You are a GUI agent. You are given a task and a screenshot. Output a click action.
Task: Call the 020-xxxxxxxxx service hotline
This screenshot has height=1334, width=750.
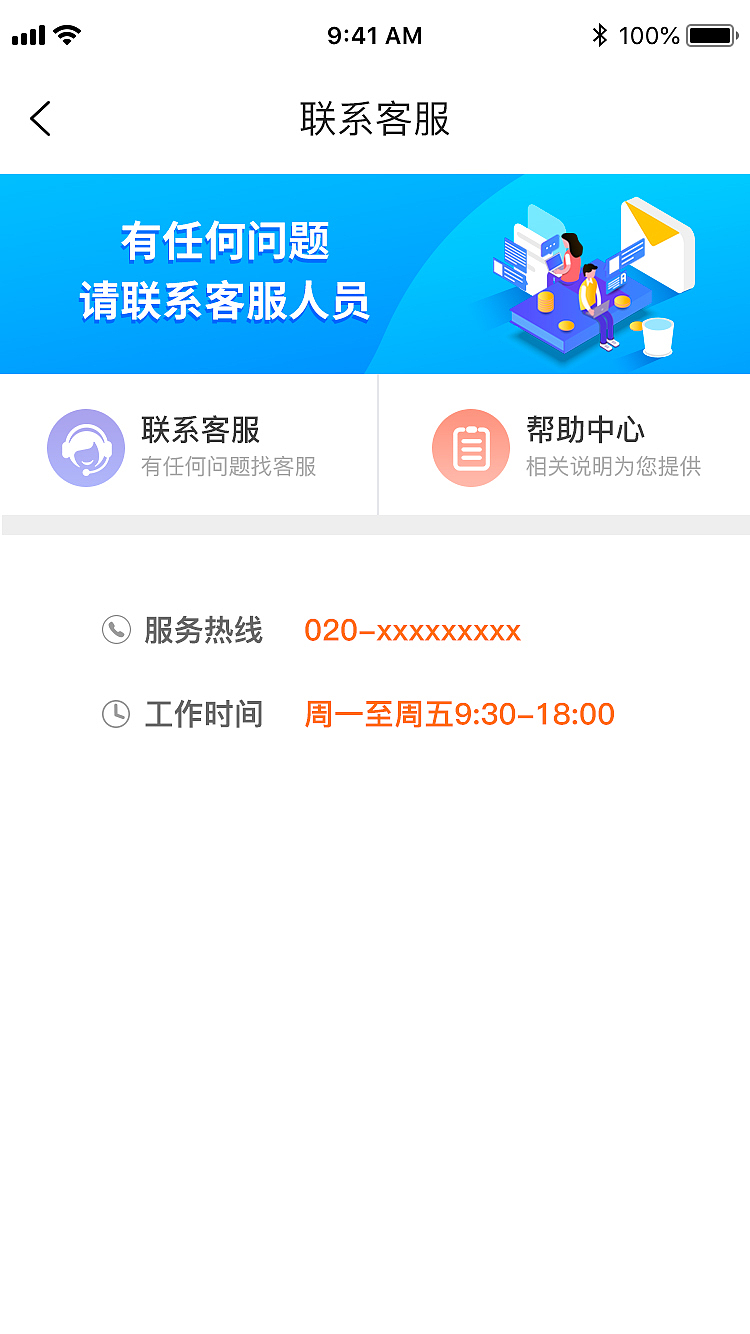[x=413, y=630]
